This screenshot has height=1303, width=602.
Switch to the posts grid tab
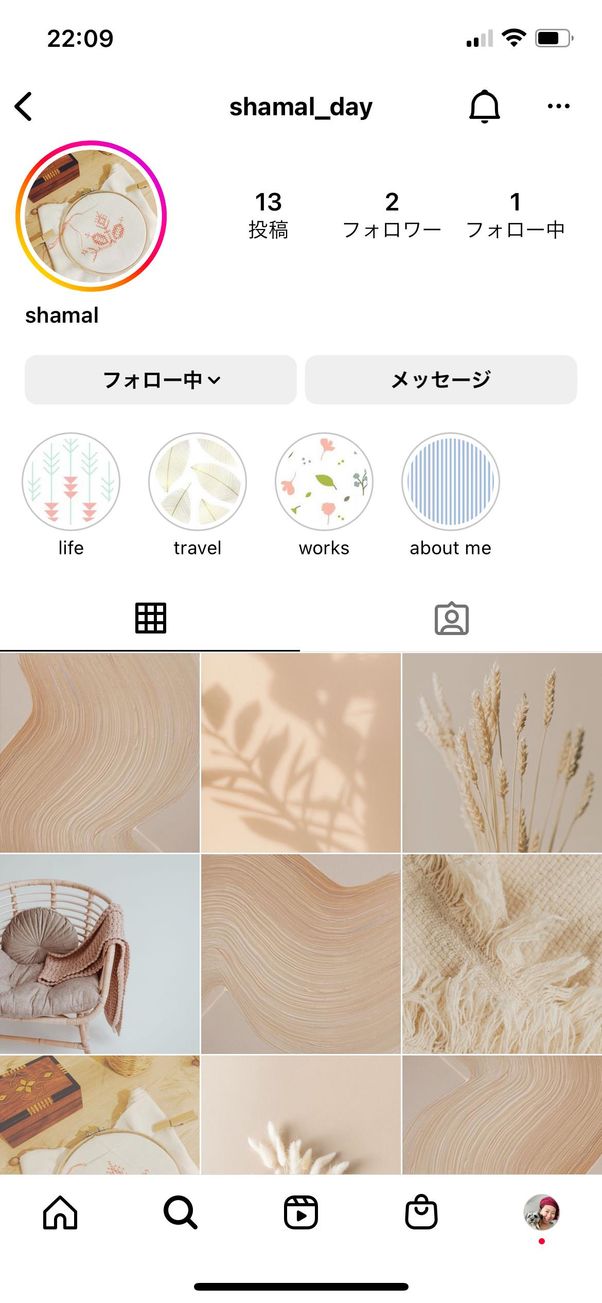150,619
